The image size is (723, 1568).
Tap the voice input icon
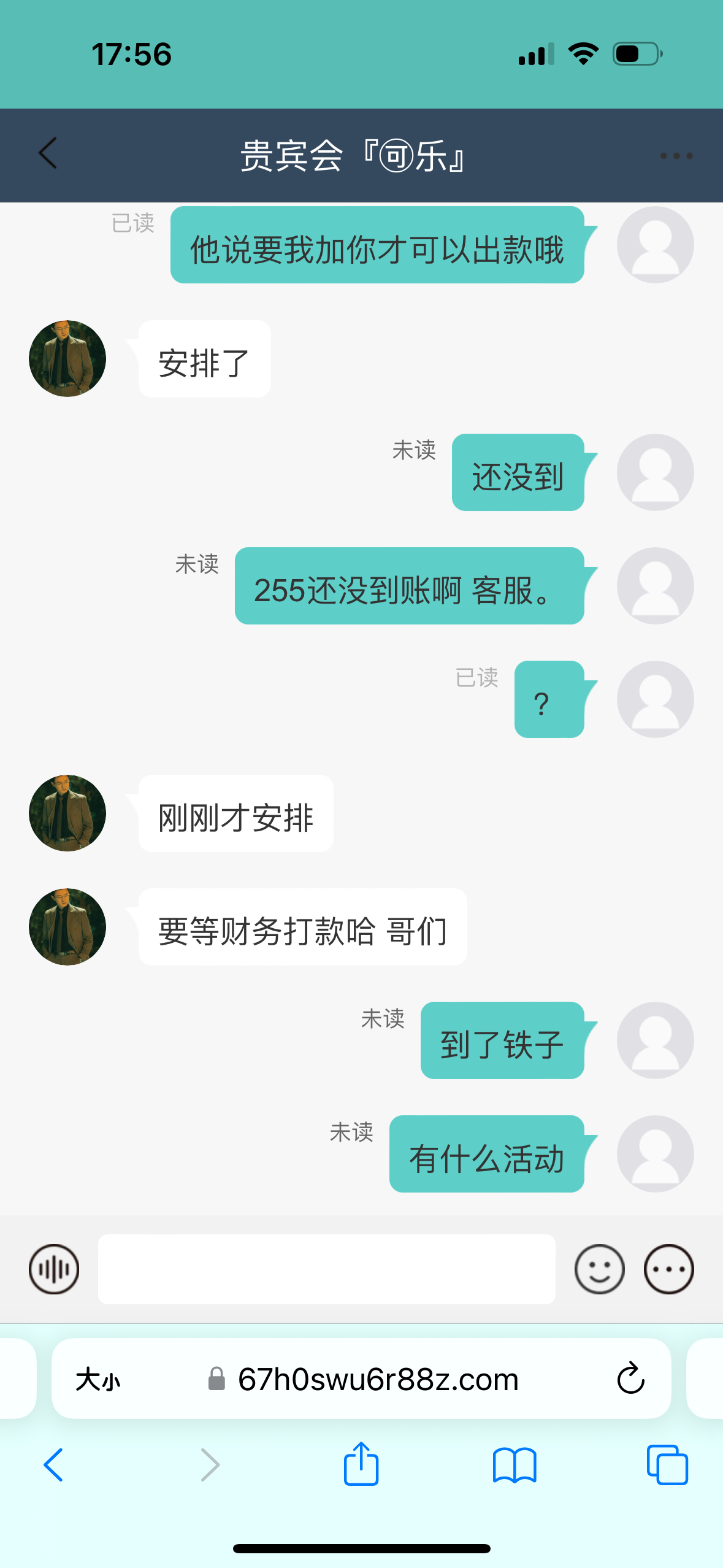[54, 1269]
